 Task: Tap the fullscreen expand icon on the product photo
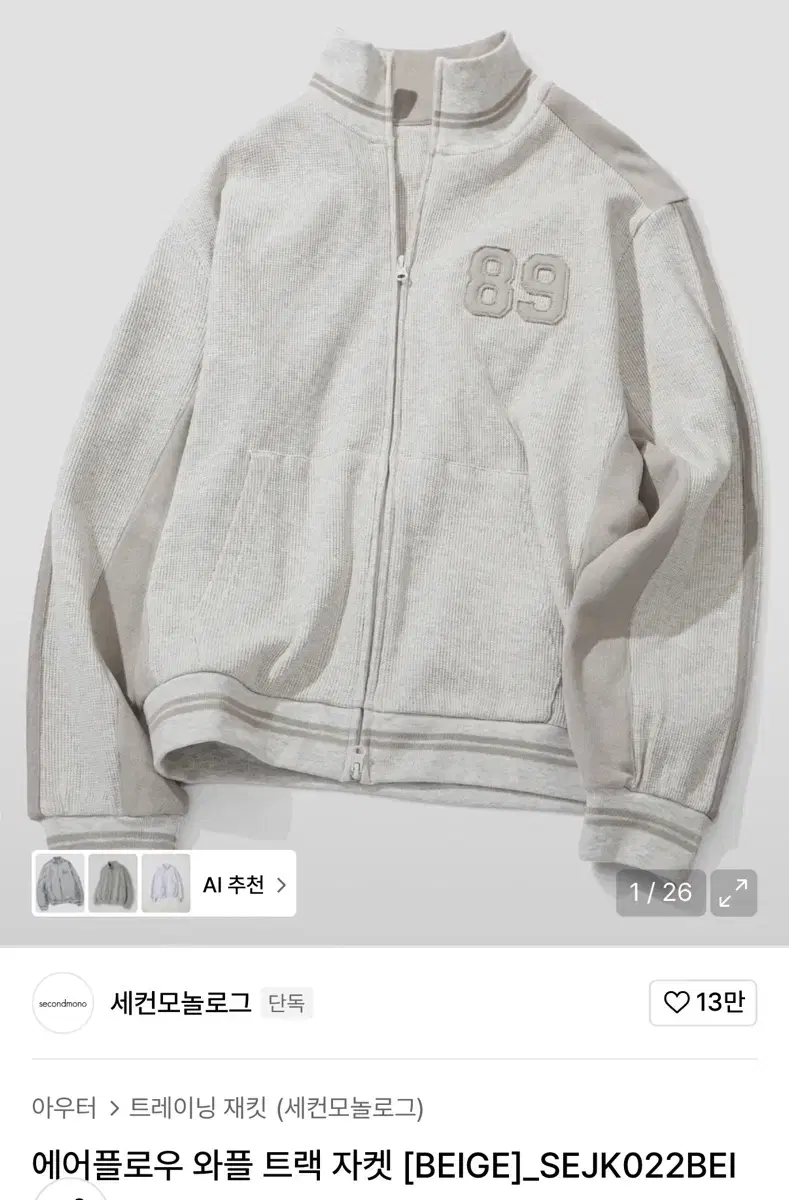coord(737,891)
